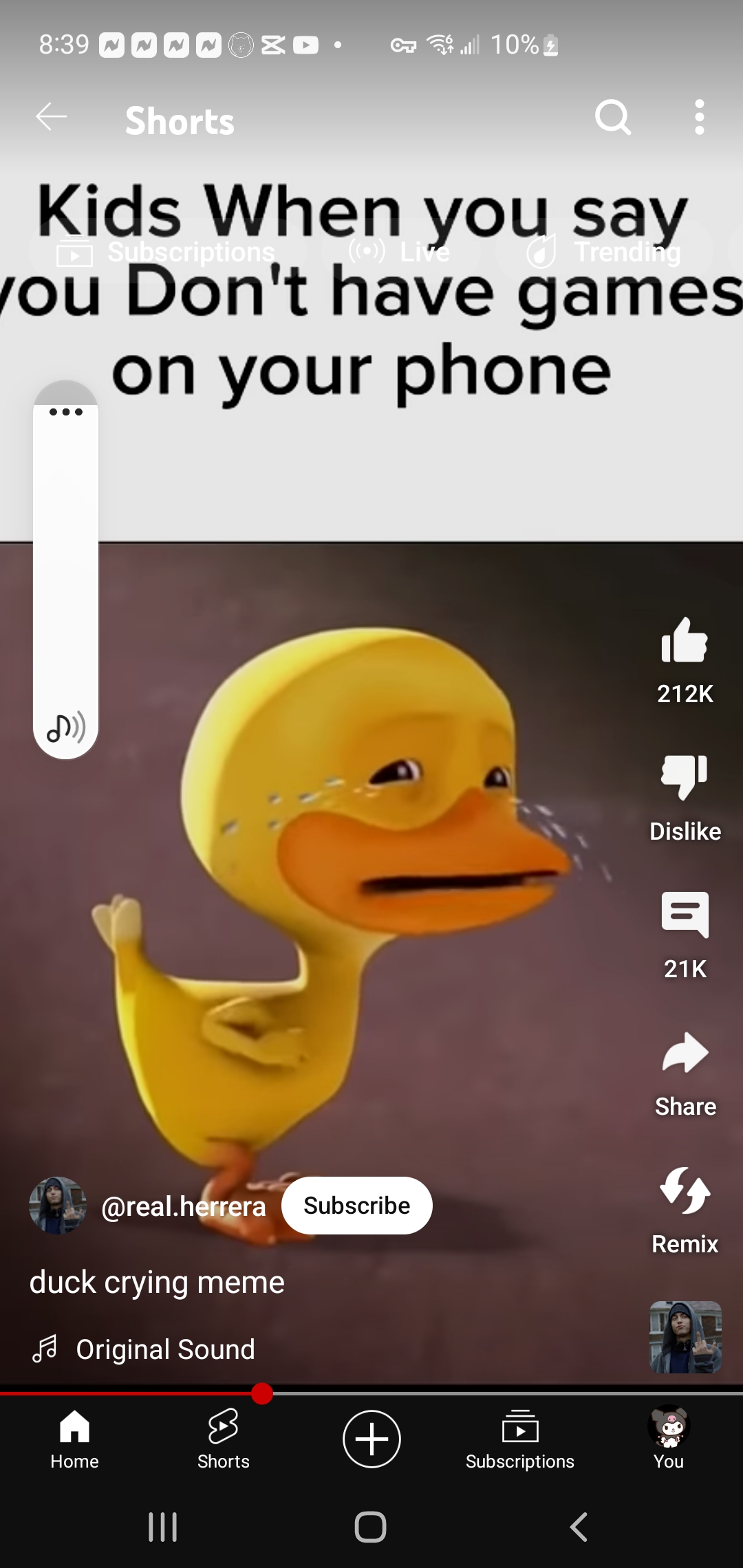Open the Original Sound page
This screenshot has width=743, height=1568.
tap(165, 1349)
